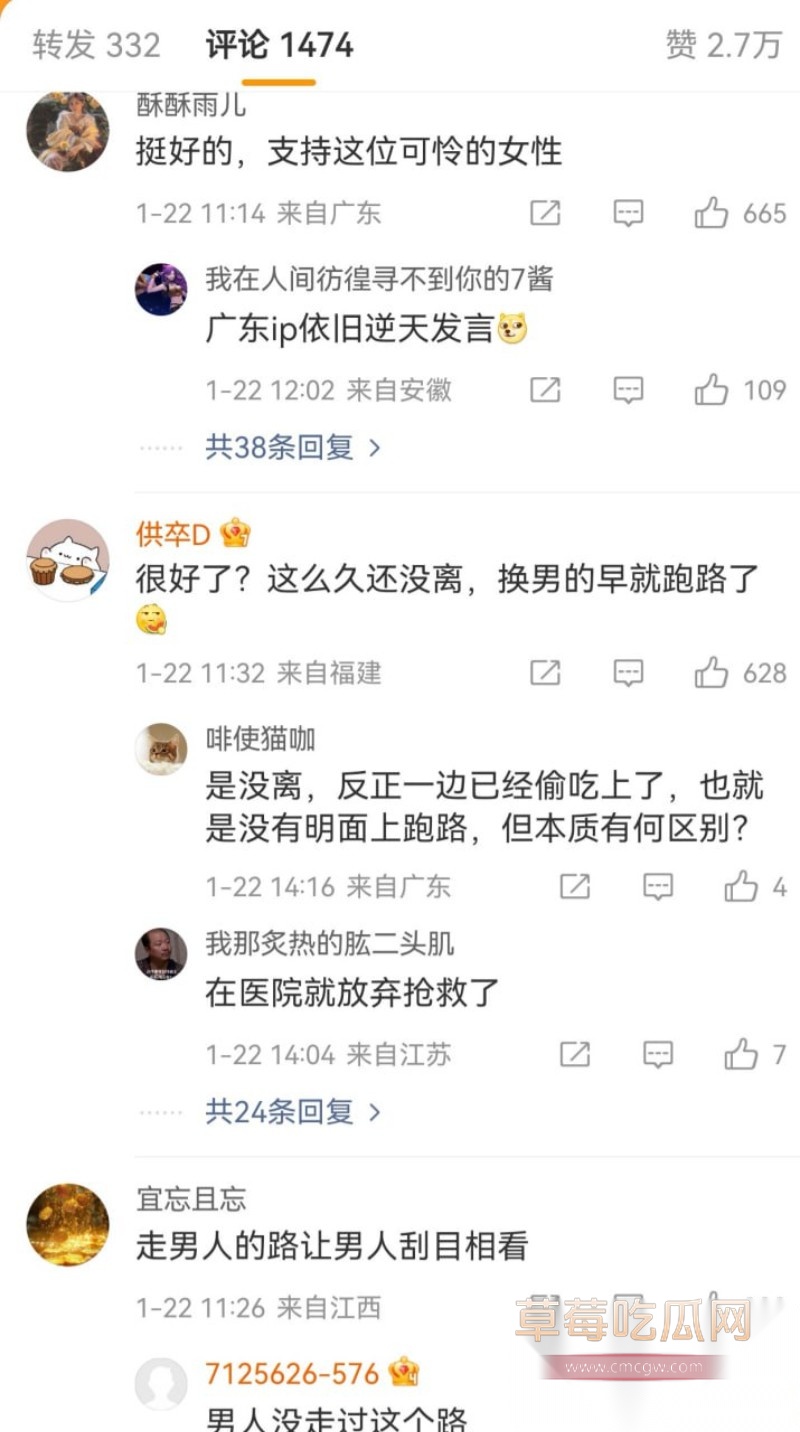Switch to the 转发 332 tab
This screenshot has height=1432, width=800.
click(x=96, y=45)
